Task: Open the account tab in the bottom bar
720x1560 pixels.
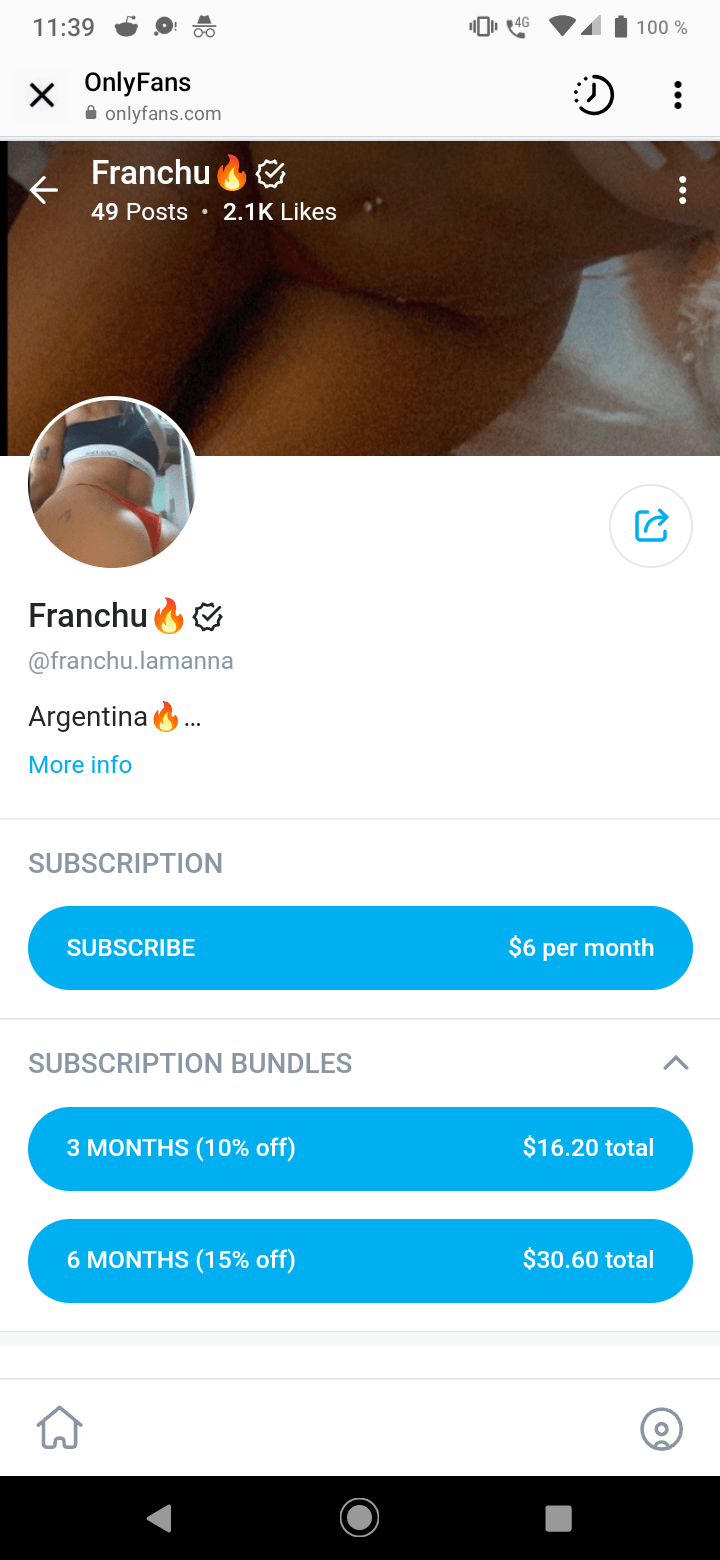Action: pyautogui.click(x=661, y=1428)
